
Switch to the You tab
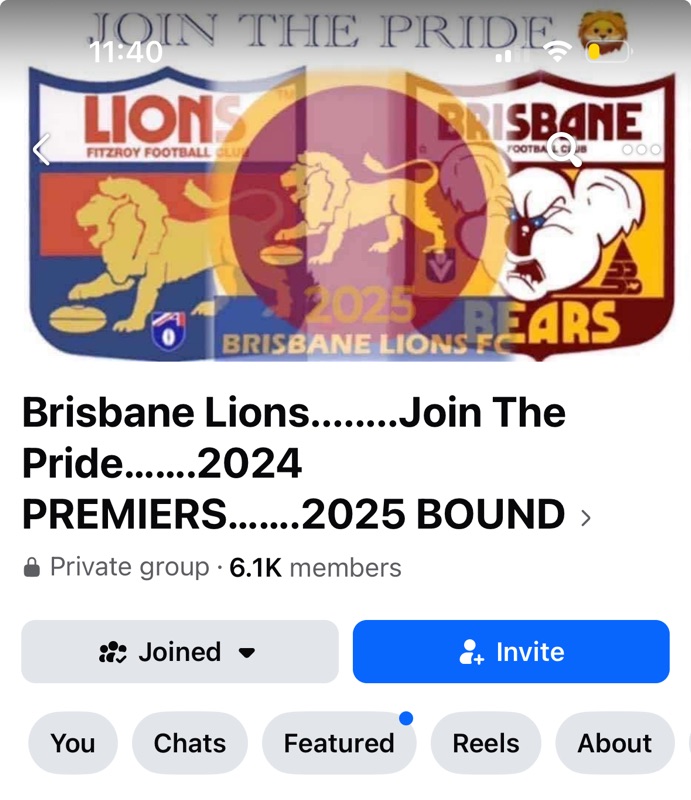tap(73, 743)
